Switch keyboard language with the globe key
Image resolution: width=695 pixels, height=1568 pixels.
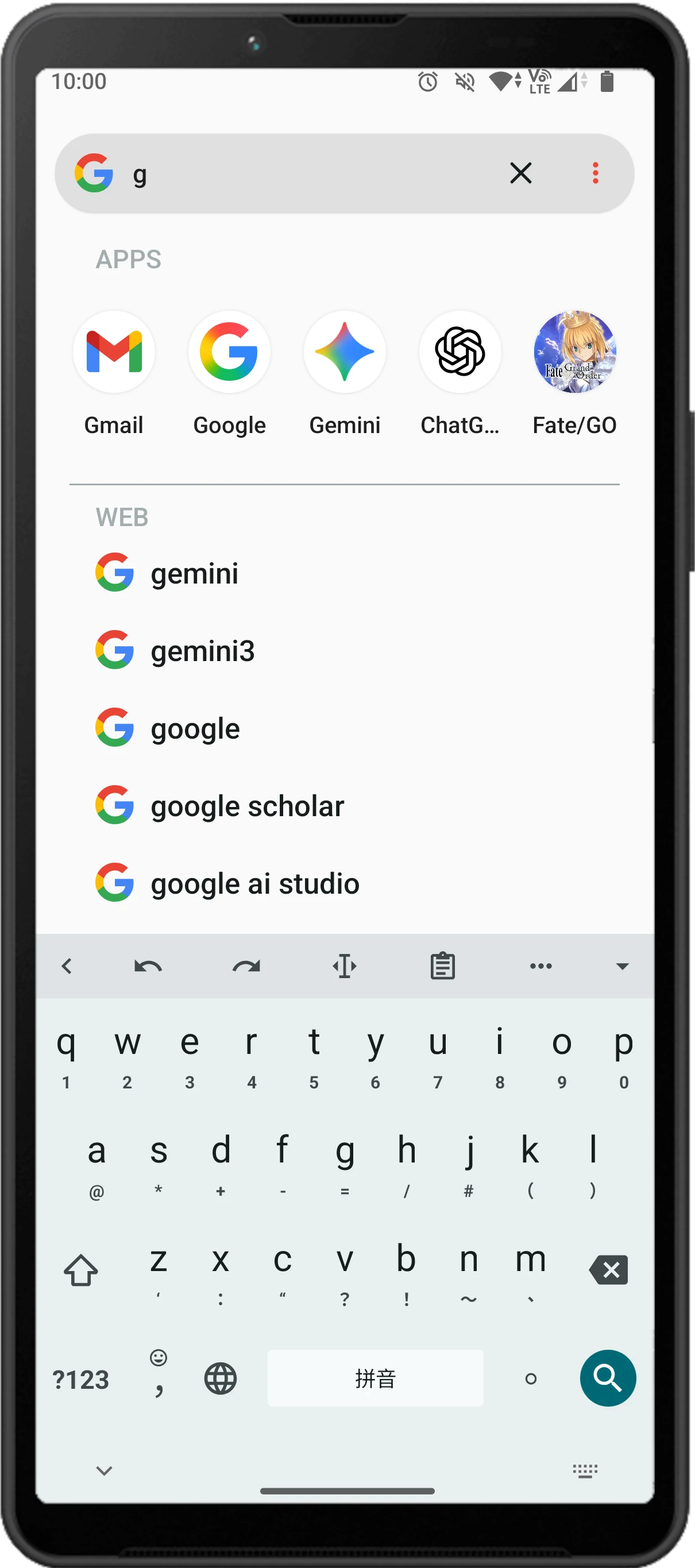pyautogui.click(x=221, y=1378)
